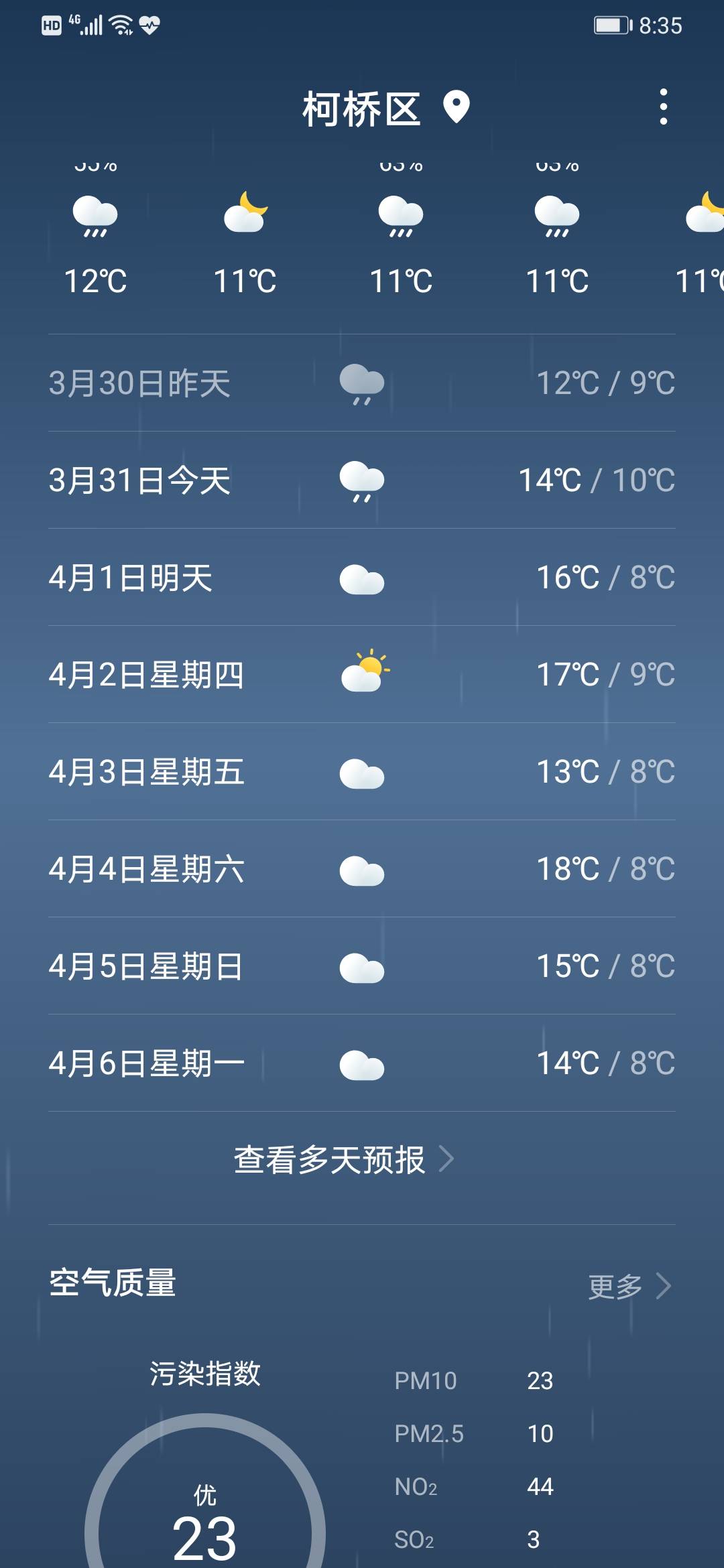Open the three-dot overflow menu
The height and width of the screenshot is (1568, 724).
coord(663,107)
